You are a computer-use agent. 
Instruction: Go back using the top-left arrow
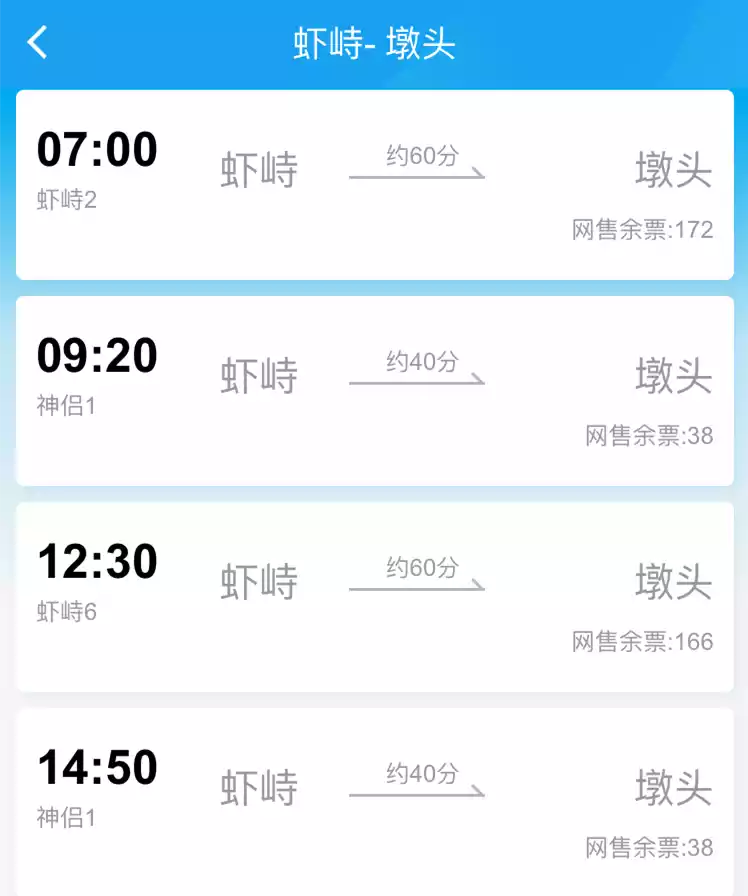click(37, 43)
